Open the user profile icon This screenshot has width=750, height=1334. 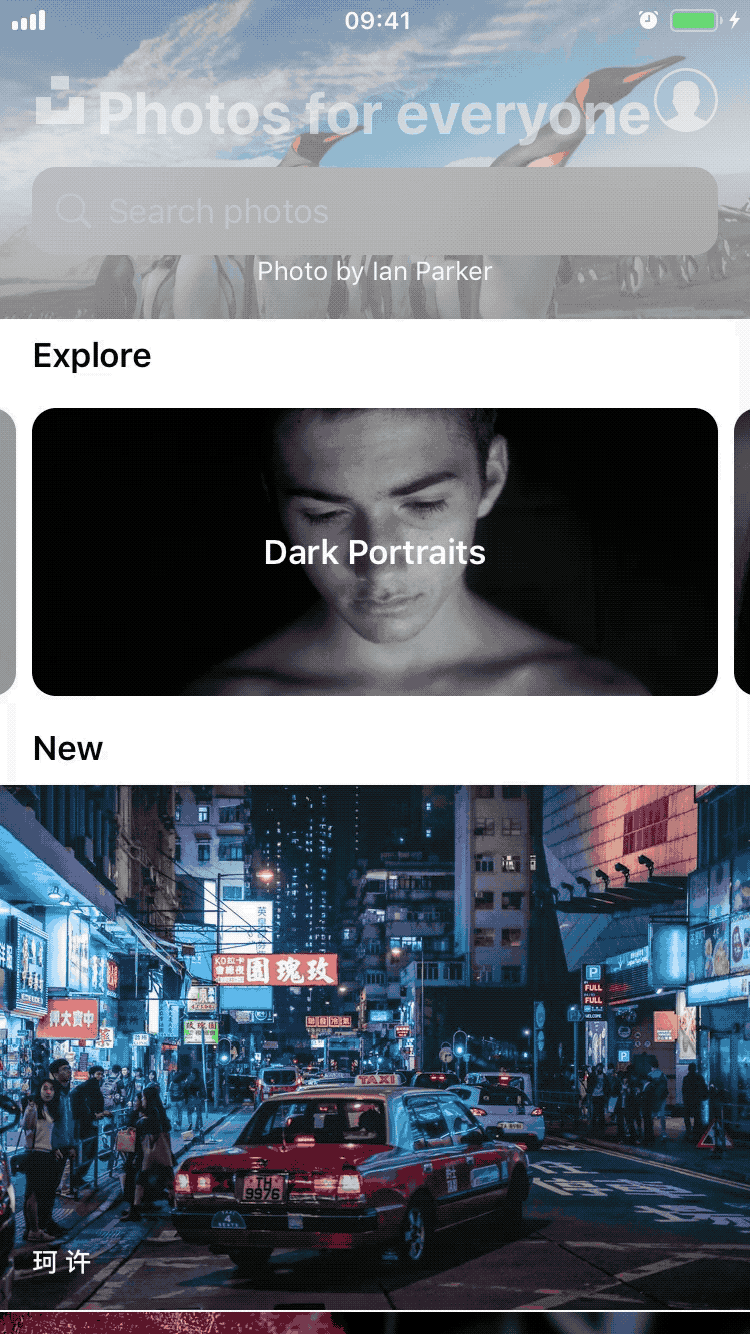pos(686,100)
